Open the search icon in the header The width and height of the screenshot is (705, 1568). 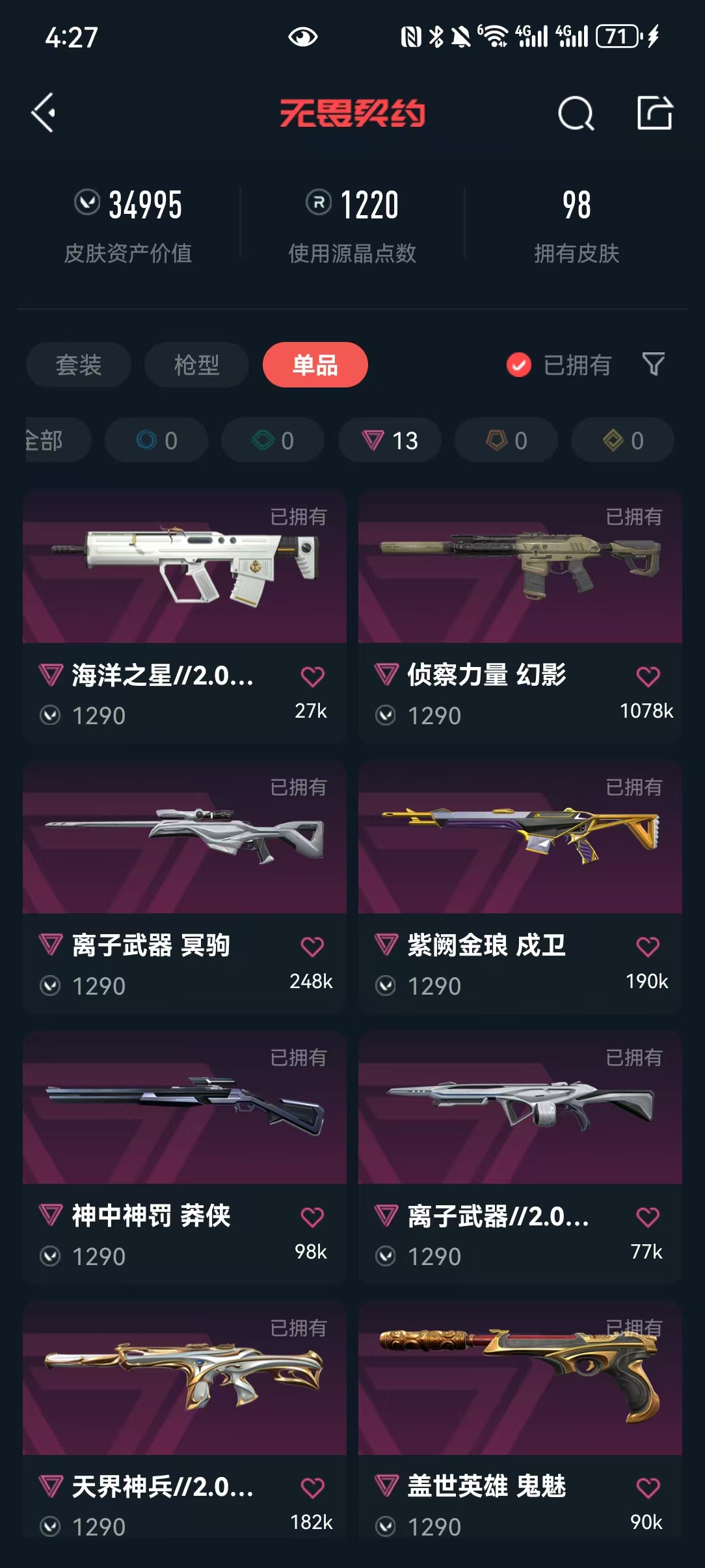[x=576, y=114]
